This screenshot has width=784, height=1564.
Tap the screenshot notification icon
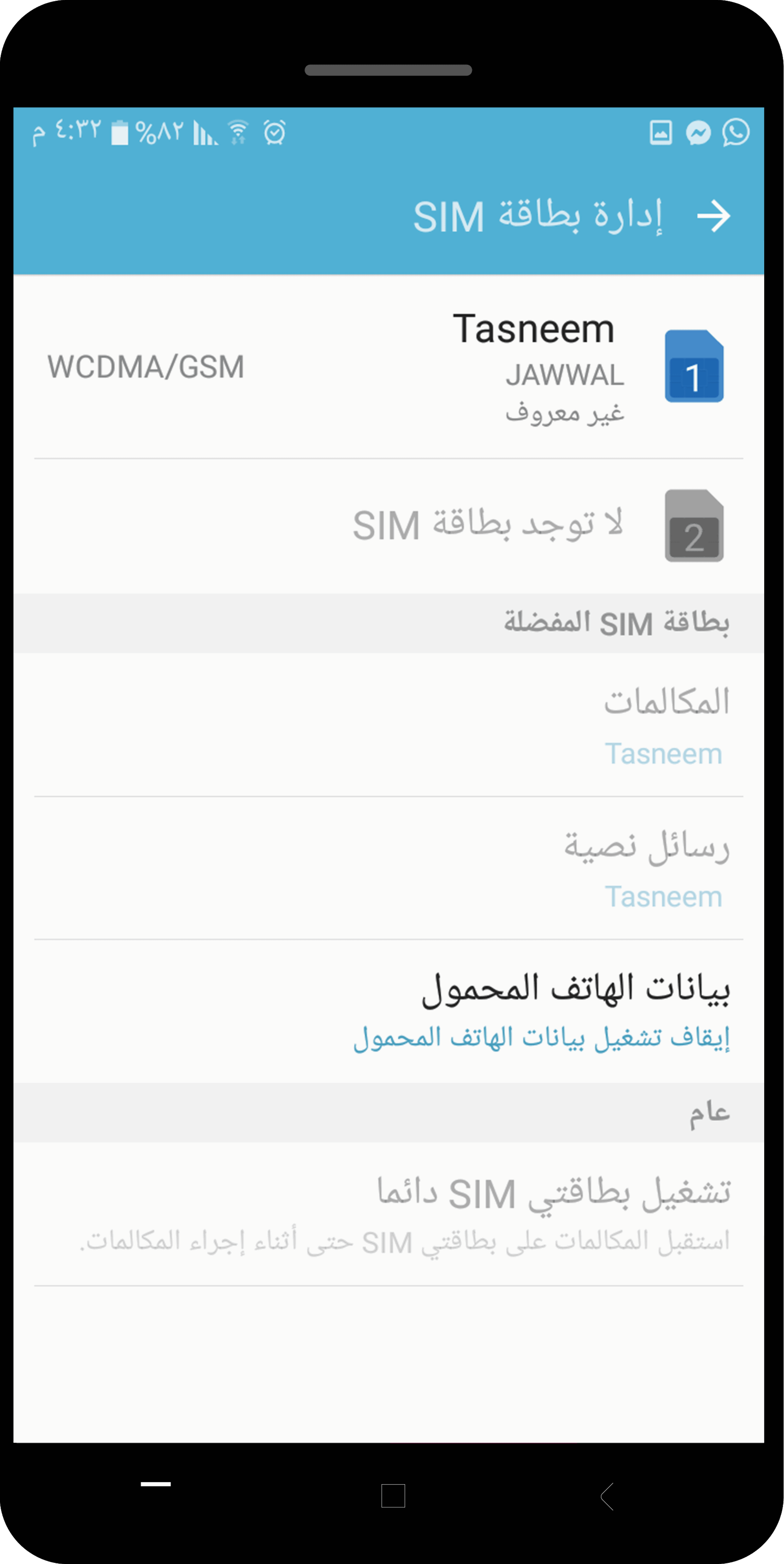(661, 134)
